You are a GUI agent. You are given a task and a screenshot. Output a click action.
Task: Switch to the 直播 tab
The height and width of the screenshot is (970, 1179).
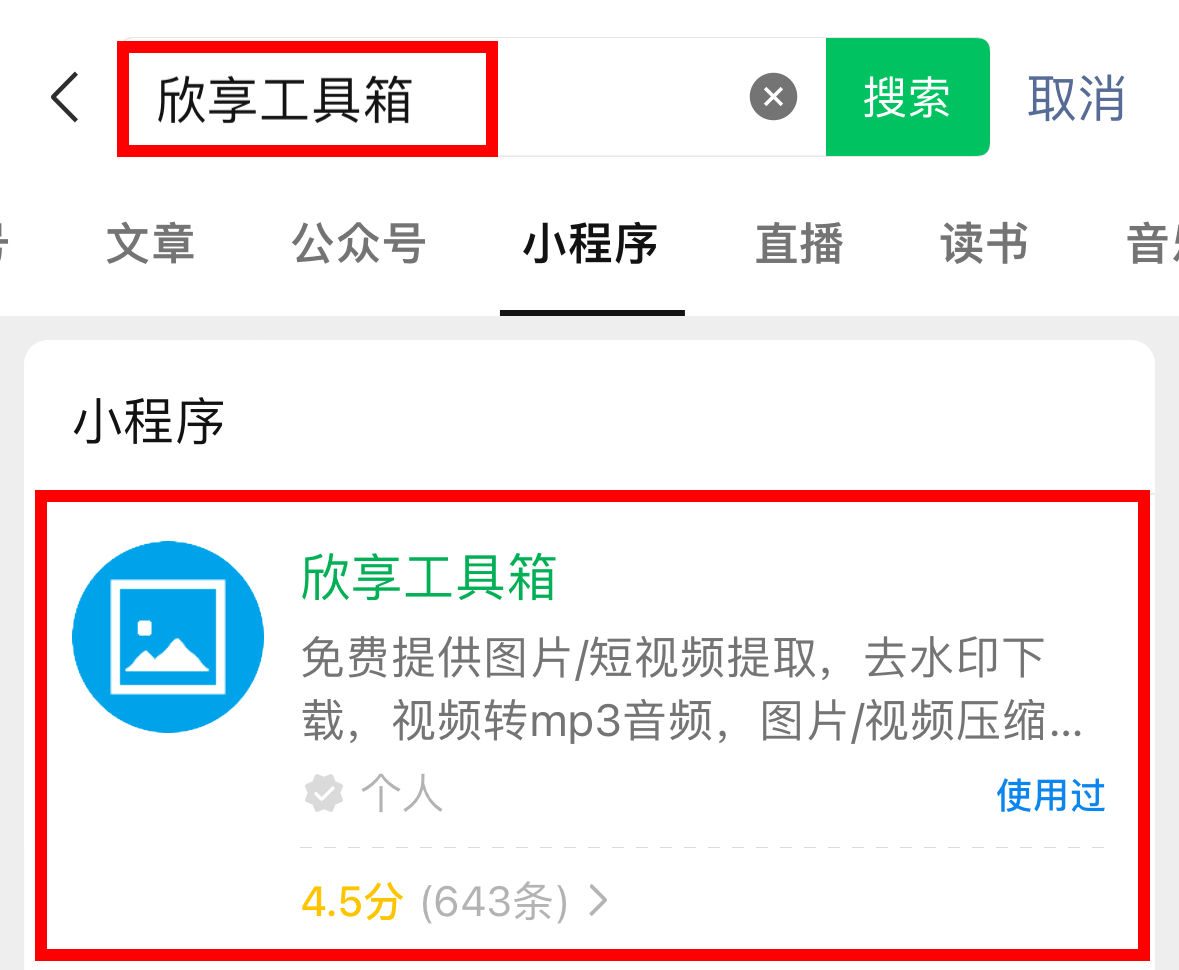(x=799, y=245)
